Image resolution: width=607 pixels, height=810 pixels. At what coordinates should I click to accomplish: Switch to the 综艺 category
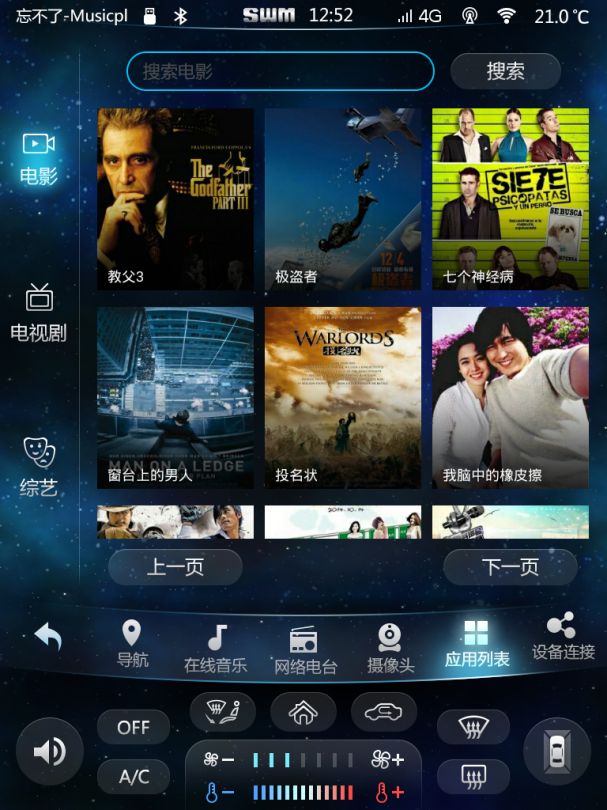point(39,467)
